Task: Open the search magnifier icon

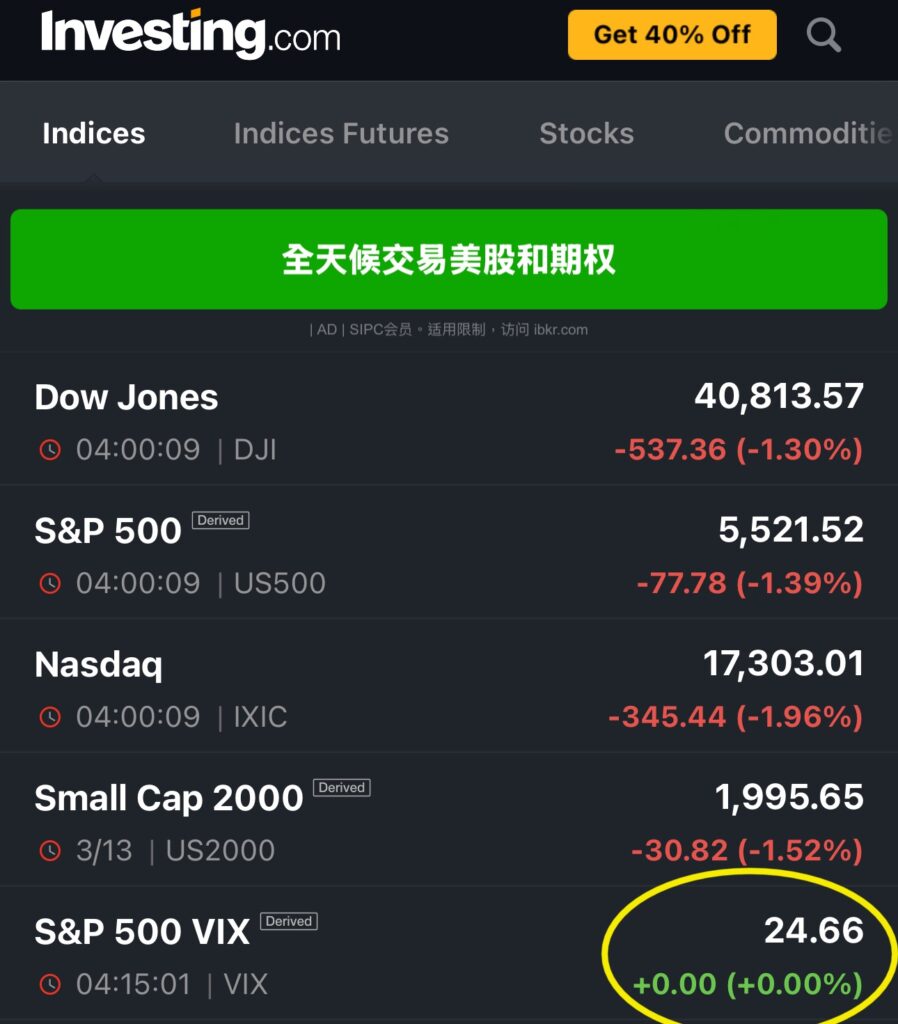Action: (823, 36)
